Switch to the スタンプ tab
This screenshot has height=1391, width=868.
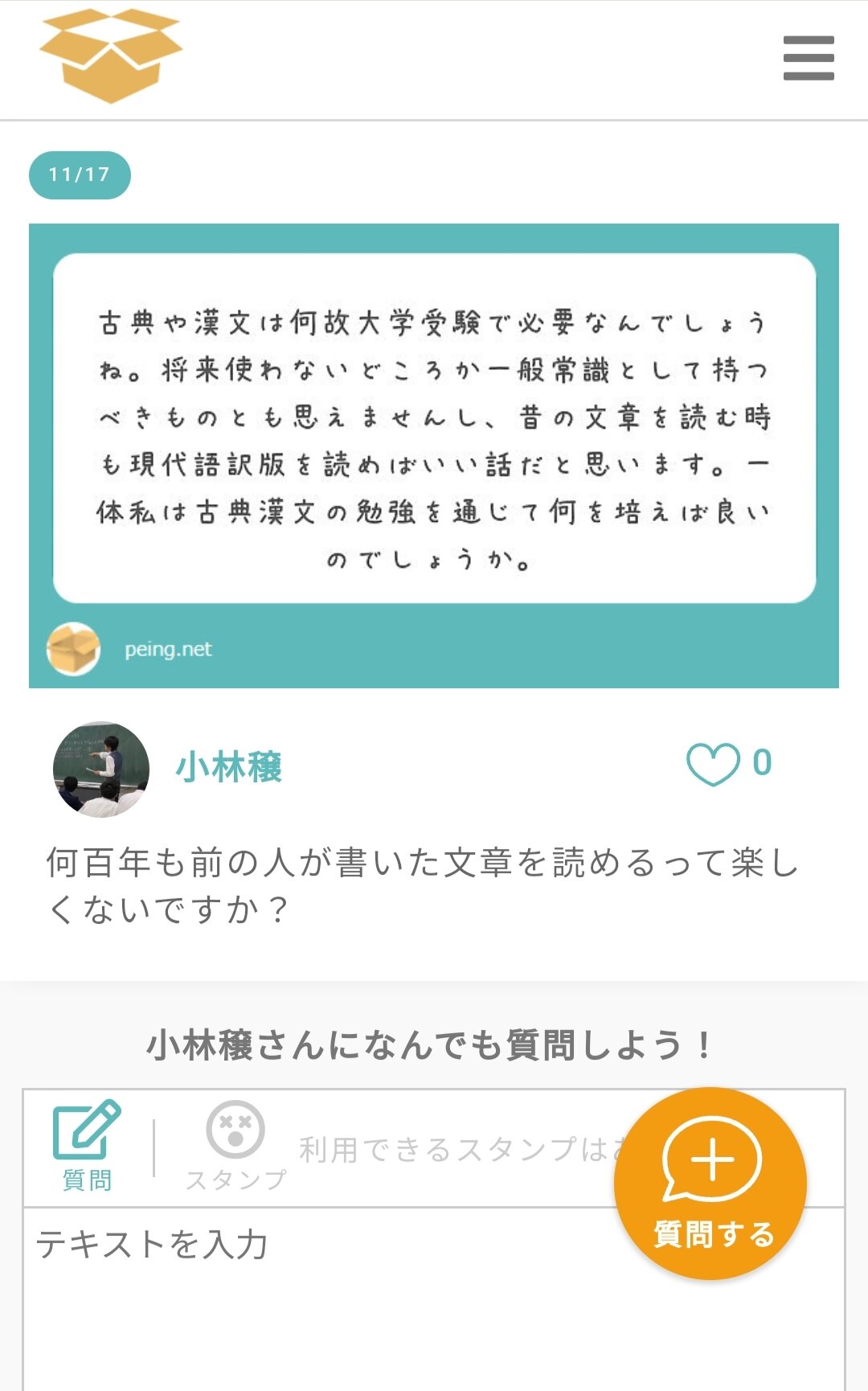point(235,1147)
